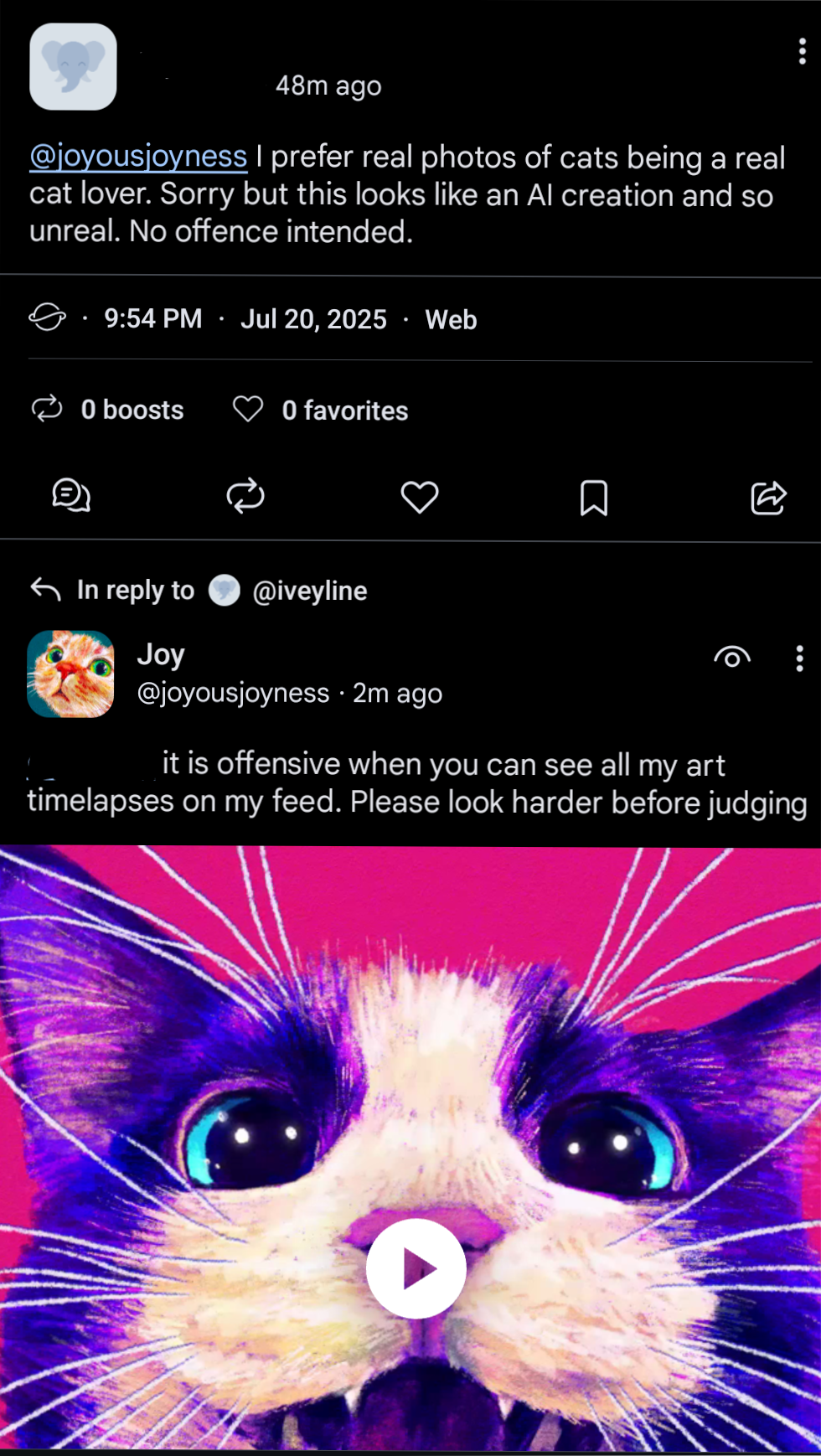Bookmark the top post
This screenshot has width=821, height=1456.
point(594,498)
